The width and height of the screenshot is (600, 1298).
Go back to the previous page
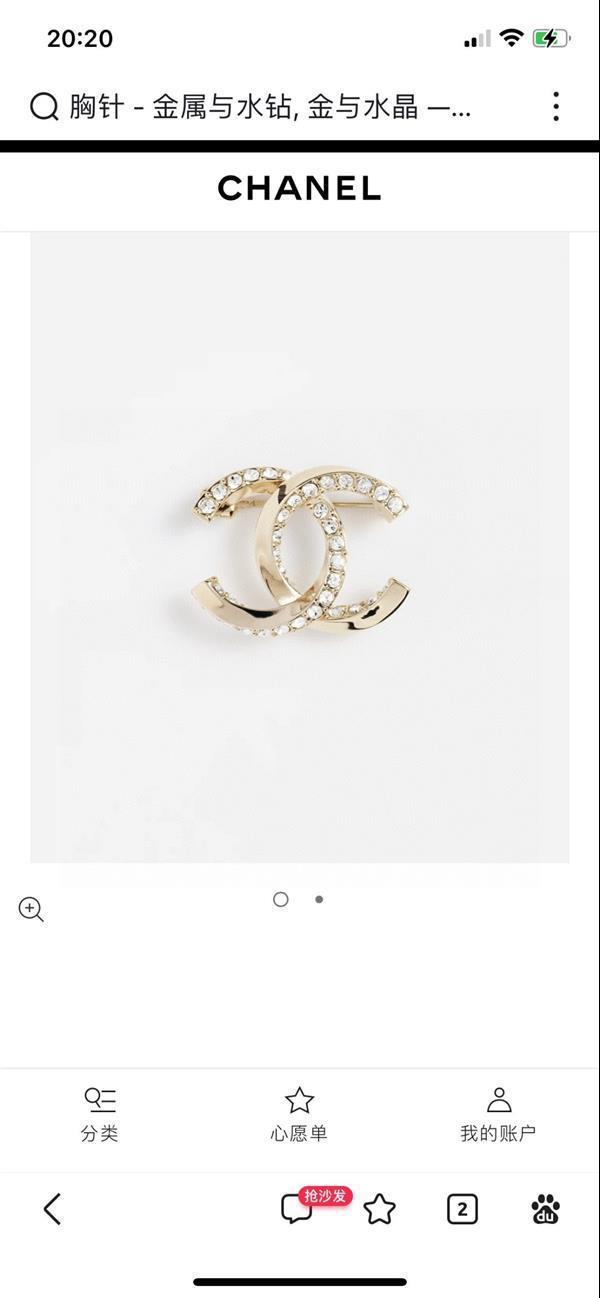(52, 1209)
